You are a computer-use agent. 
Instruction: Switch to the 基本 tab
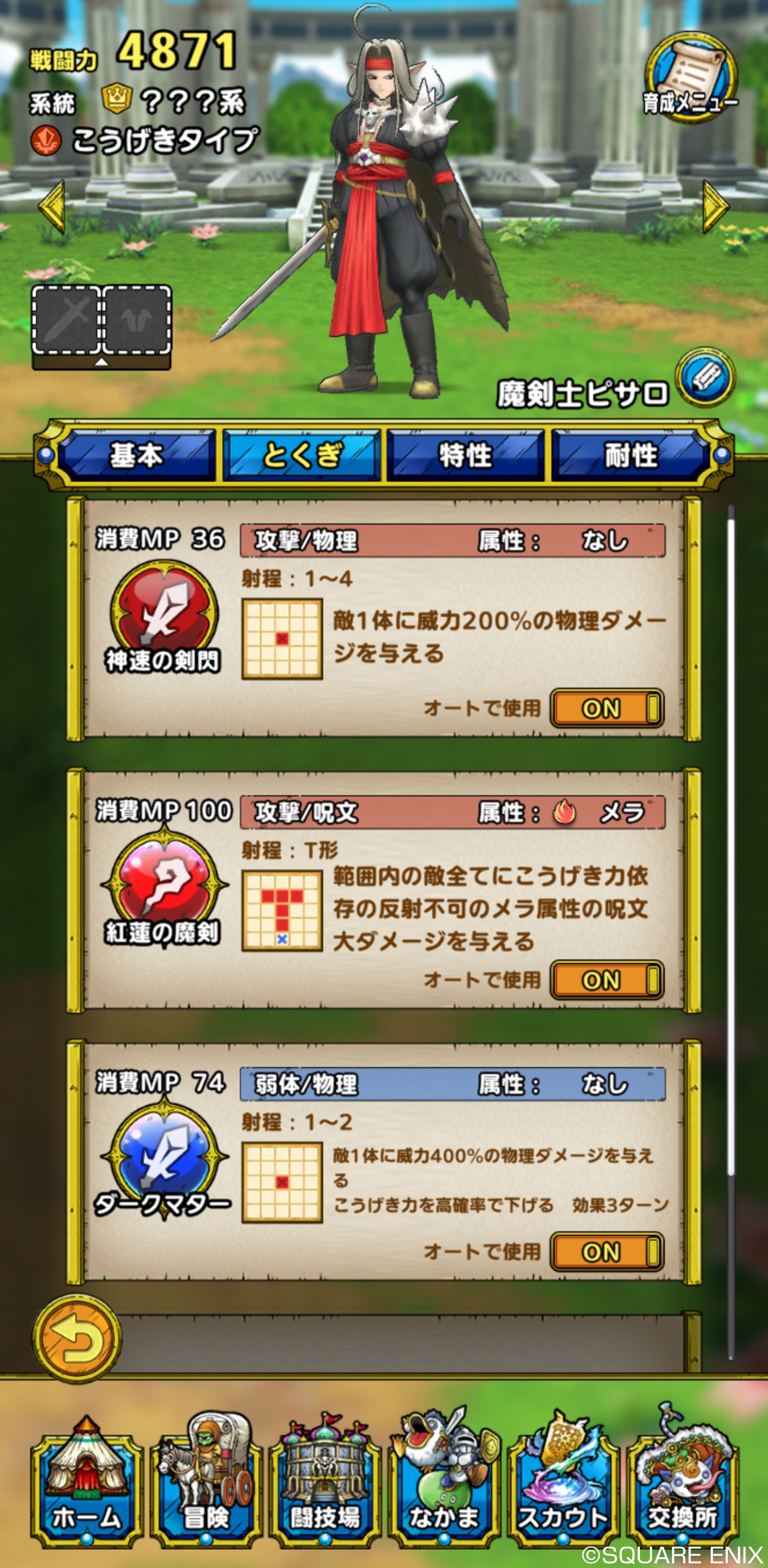click(136, 455)
